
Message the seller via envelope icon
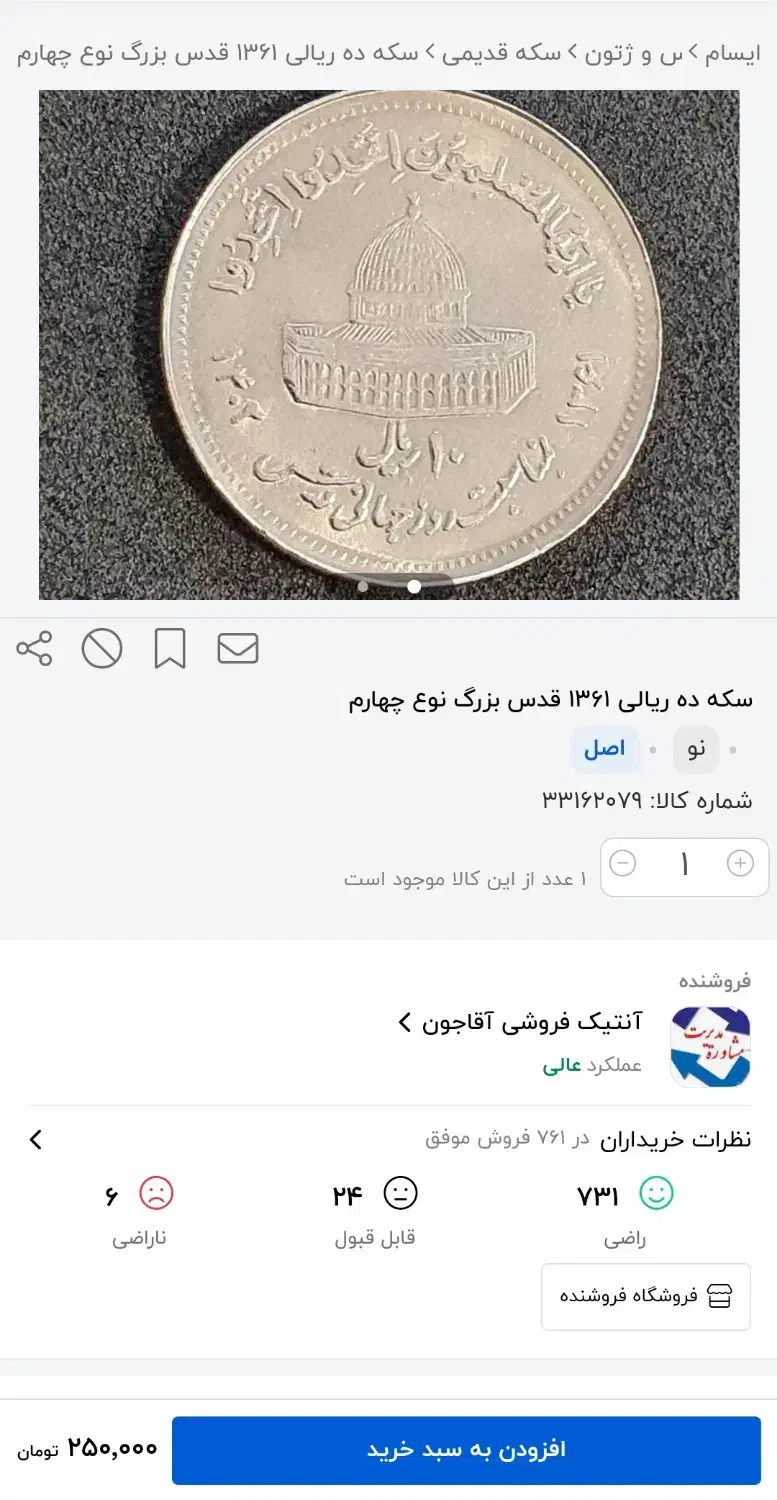(x=238, y=649)
